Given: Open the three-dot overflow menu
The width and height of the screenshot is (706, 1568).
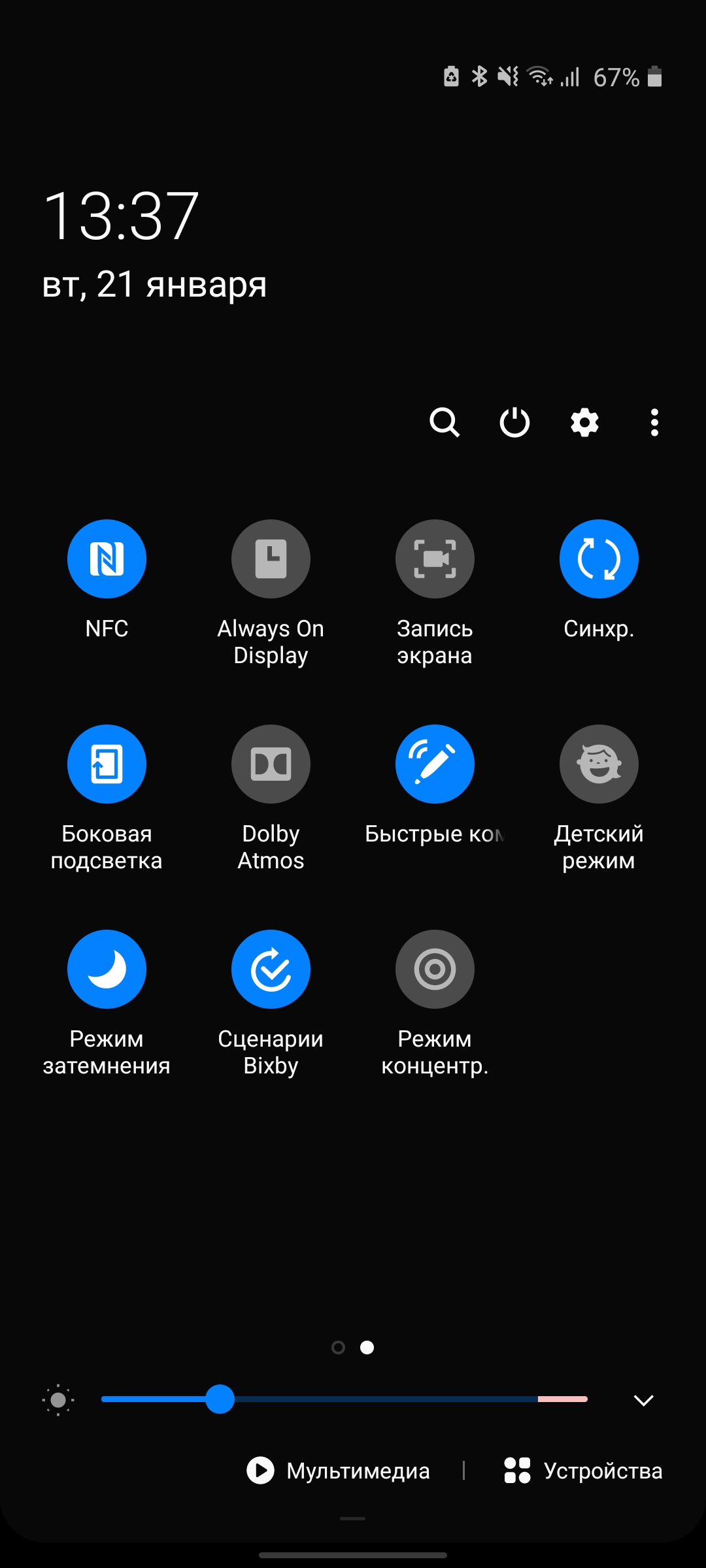Looking at the screenshot, I should [654, 422].
